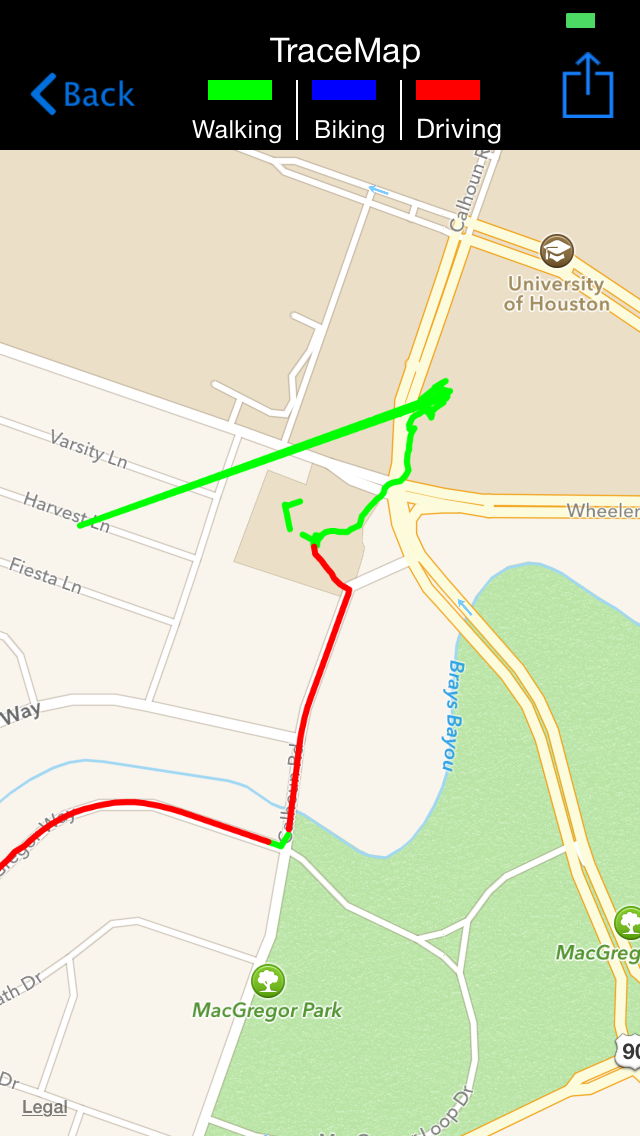Go back using the Back button

(x=83, y=95)
